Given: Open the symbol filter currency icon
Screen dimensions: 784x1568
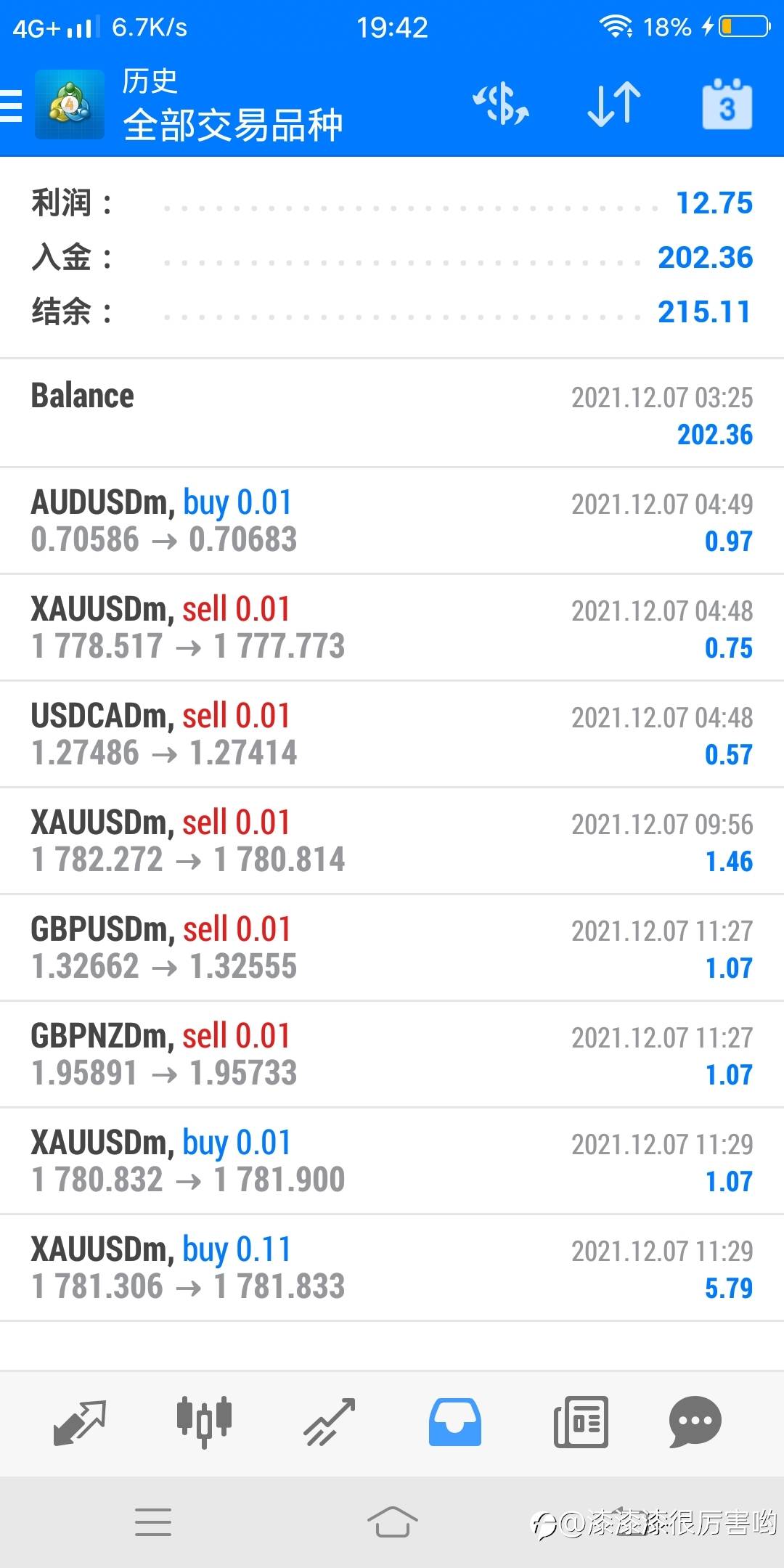Looking at the screenshot, I should 501,104.
